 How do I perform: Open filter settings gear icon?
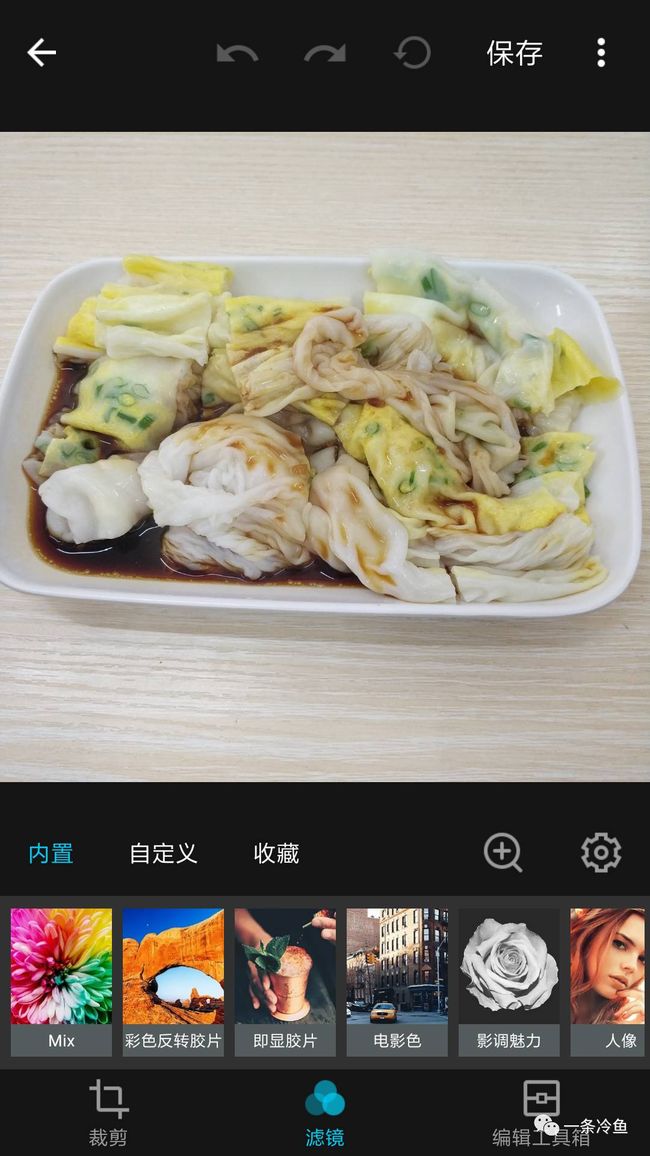(601, 853)
